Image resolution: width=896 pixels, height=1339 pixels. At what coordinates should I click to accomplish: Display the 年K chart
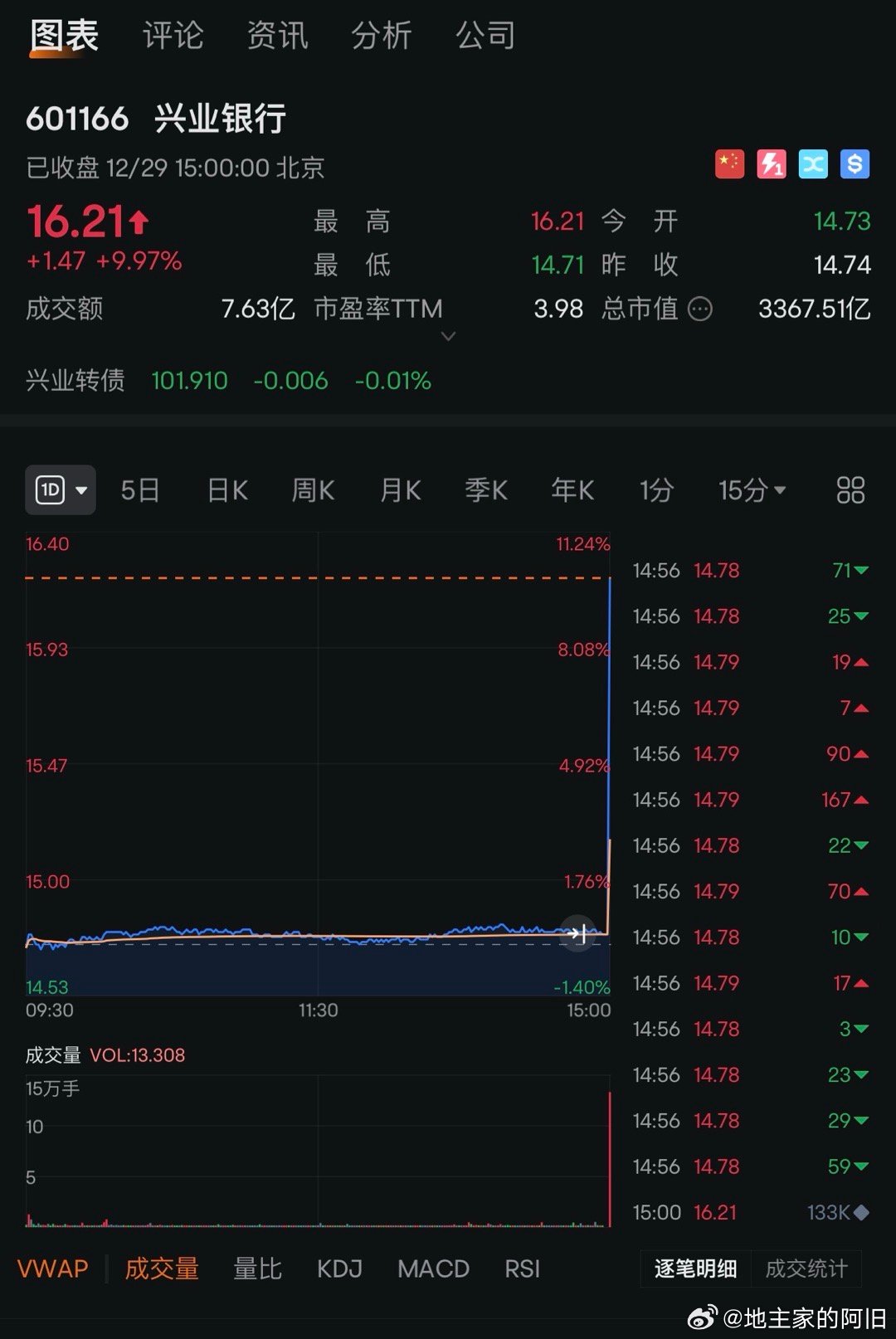(572, 490)
